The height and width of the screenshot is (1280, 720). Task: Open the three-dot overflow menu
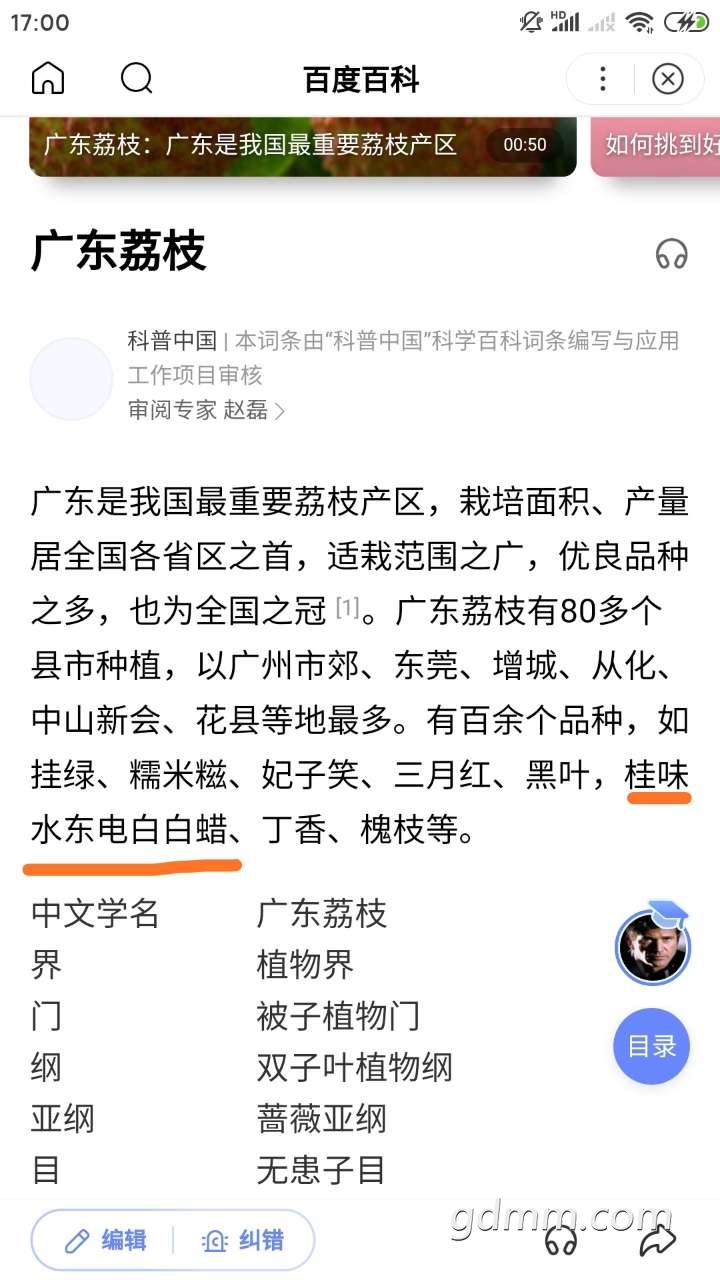pos(602,79)
